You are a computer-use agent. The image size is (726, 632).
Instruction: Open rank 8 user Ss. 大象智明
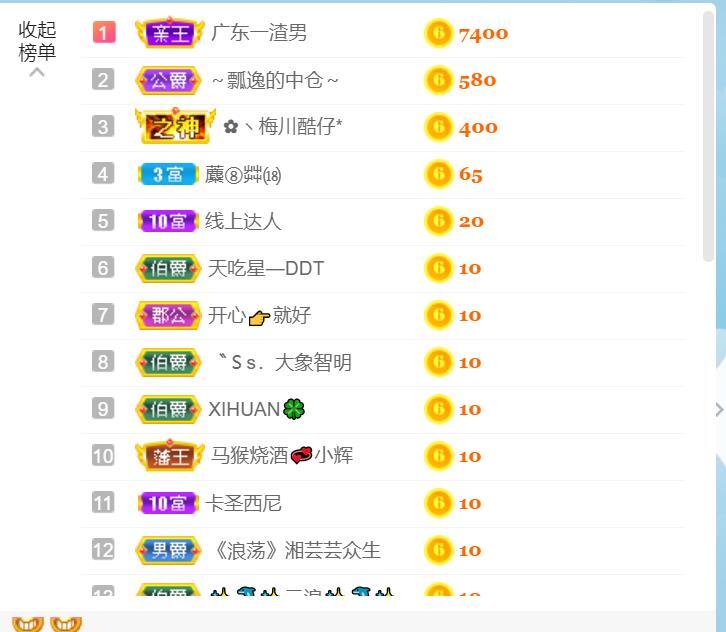(x=283, y=362)
